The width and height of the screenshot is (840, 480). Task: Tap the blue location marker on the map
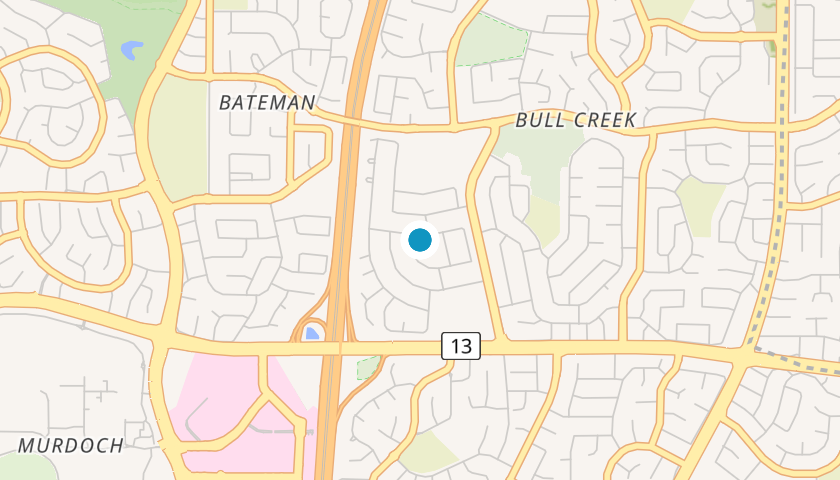[420, 240]
